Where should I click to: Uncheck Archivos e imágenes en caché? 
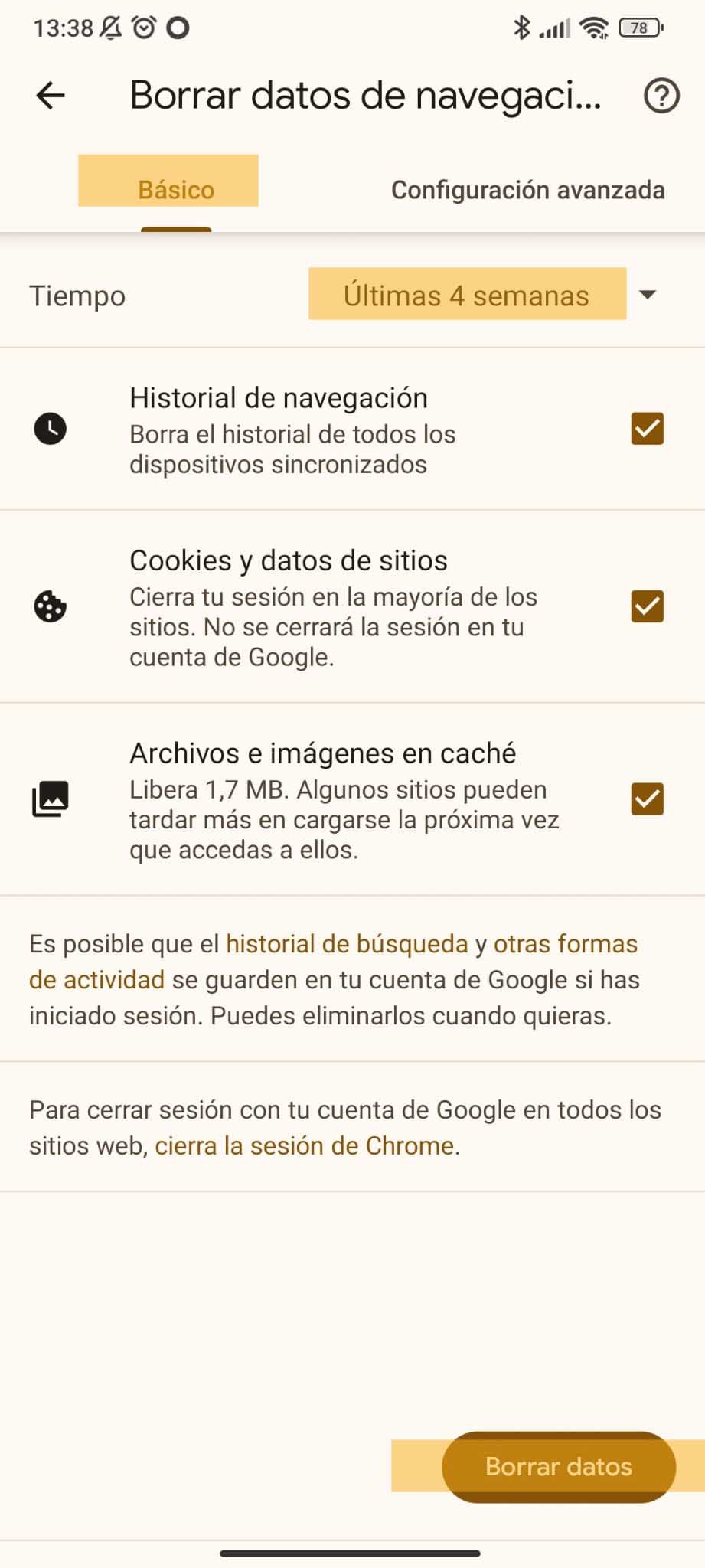[647, 799]
